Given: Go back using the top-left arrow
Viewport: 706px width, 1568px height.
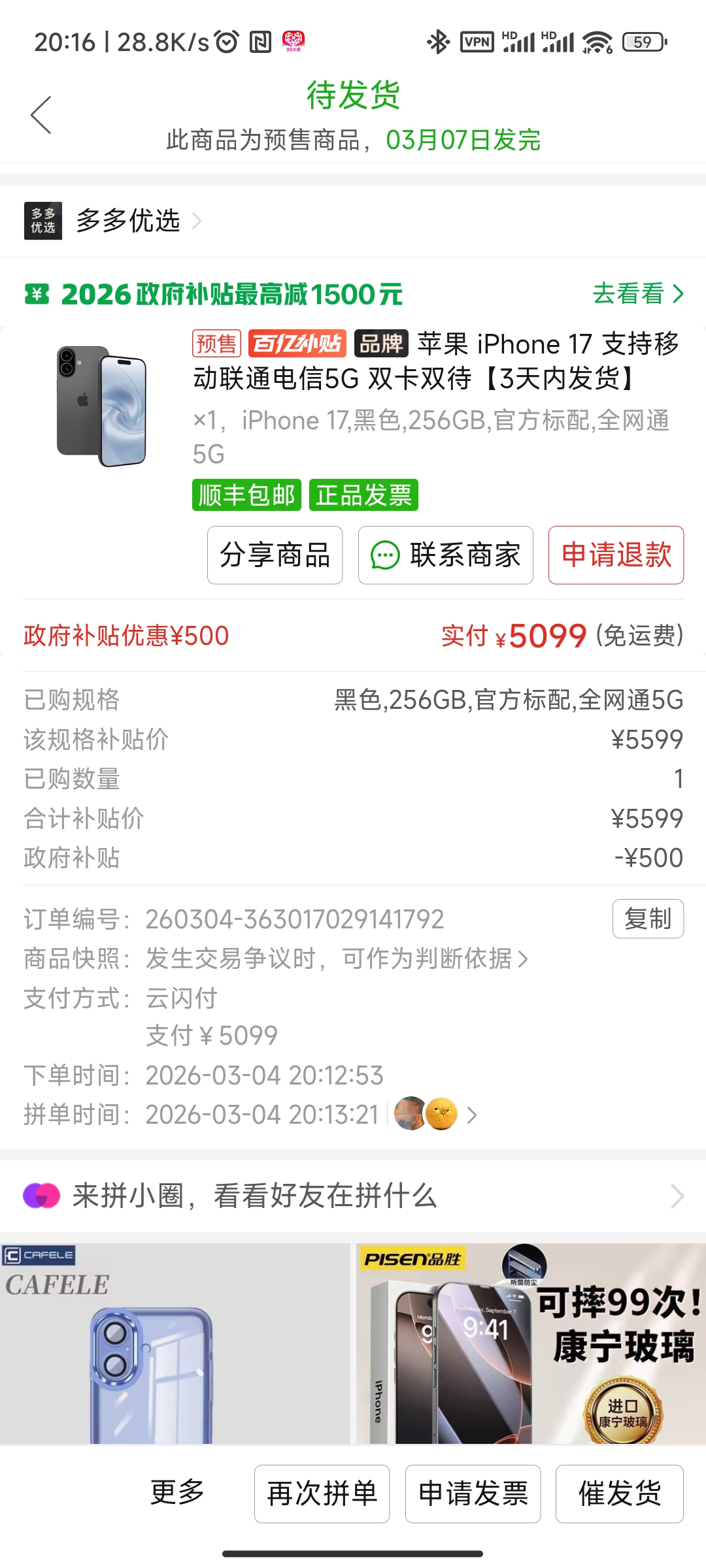Looking at the screenshot, I should point(41,115).
